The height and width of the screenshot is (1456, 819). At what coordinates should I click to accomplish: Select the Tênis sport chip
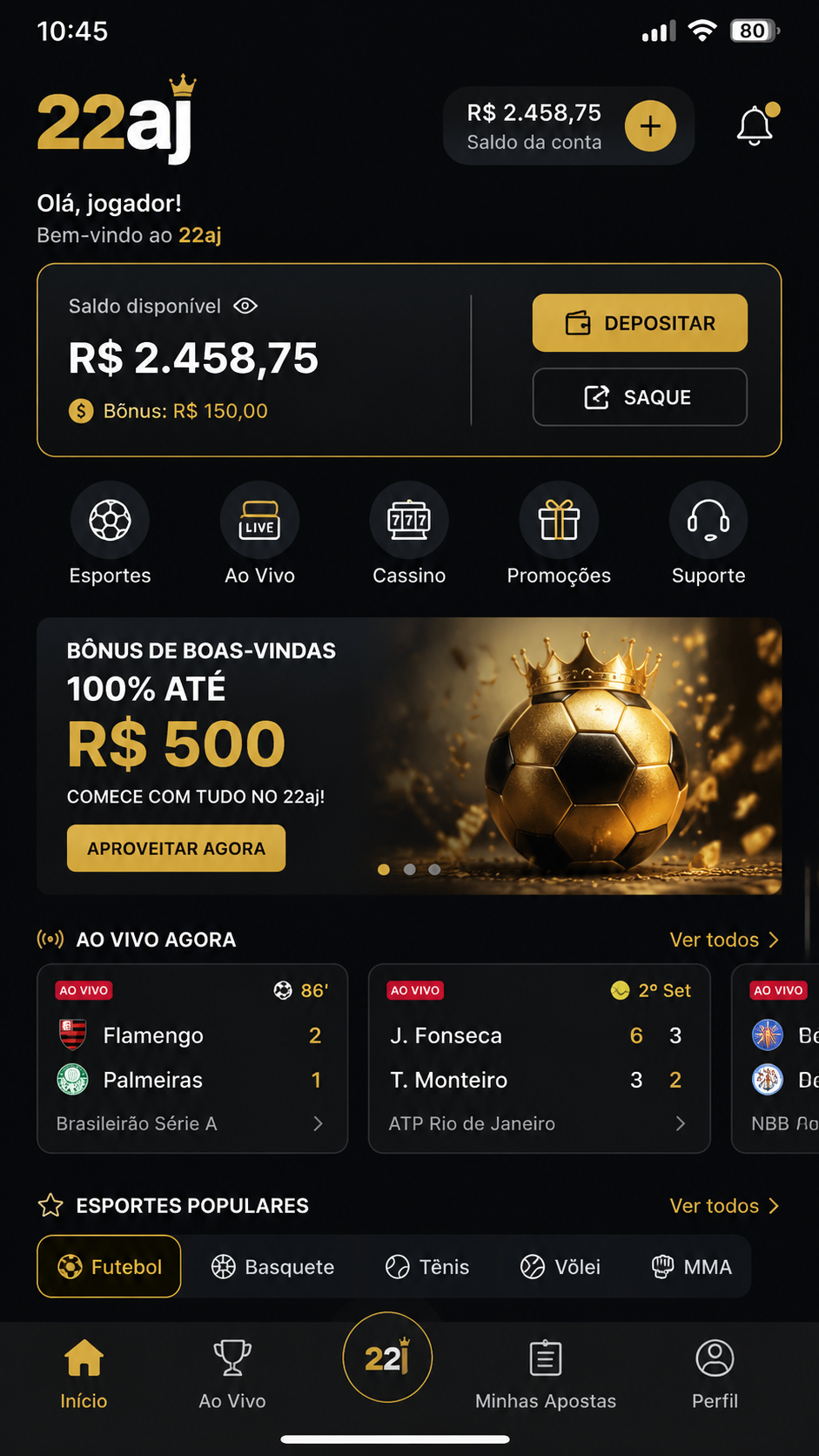click(427, 1267)
